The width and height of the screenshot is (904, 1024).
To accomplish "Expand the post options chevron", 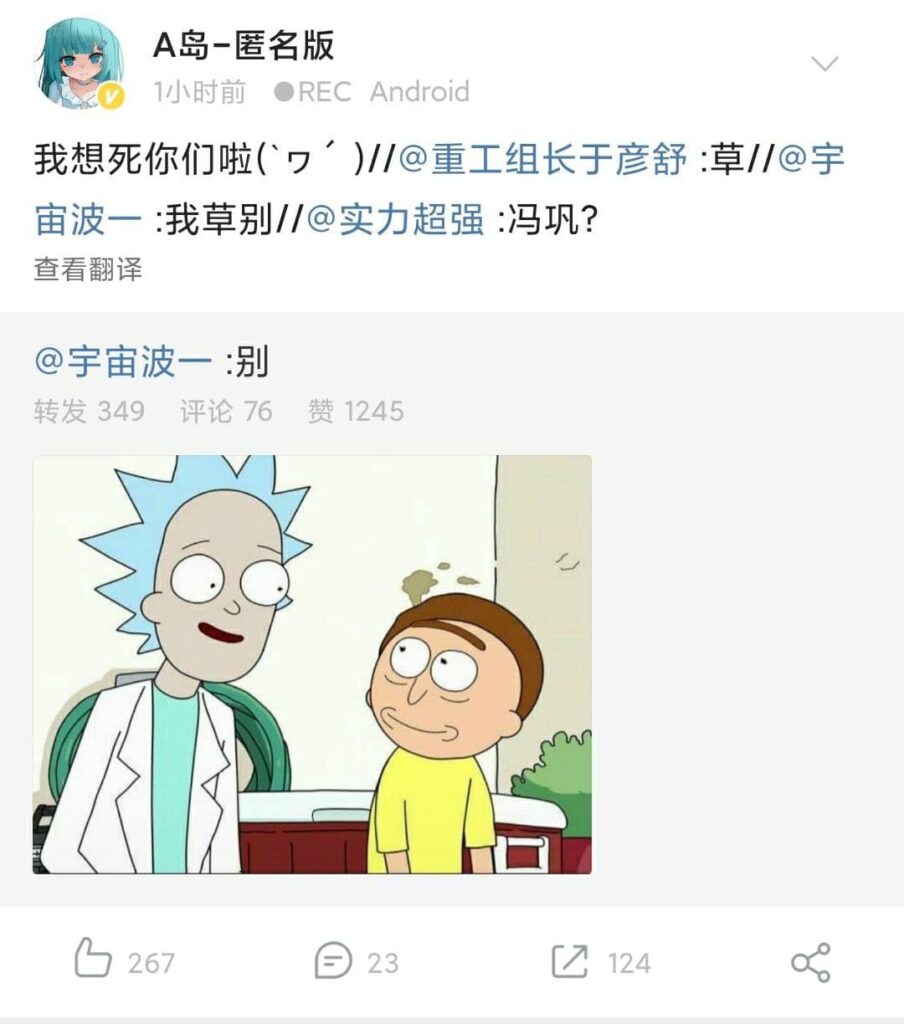I will coord(824,65).
